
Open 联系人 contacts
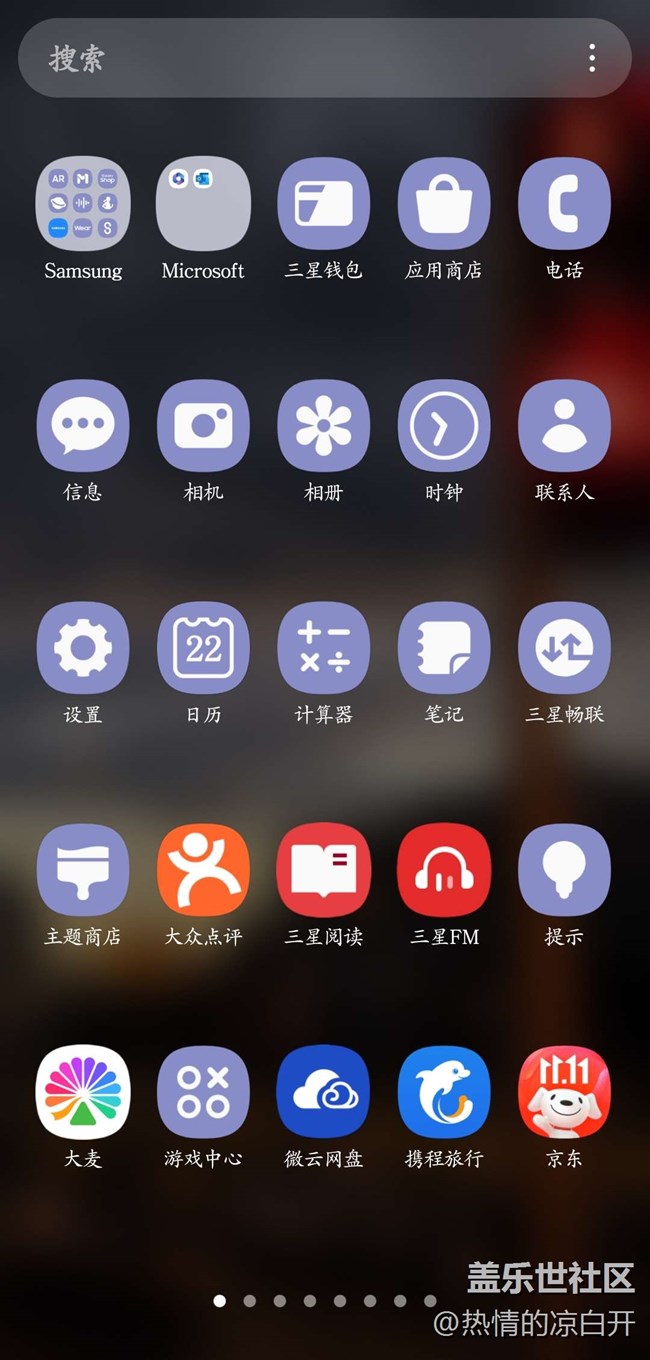[564, 425]
